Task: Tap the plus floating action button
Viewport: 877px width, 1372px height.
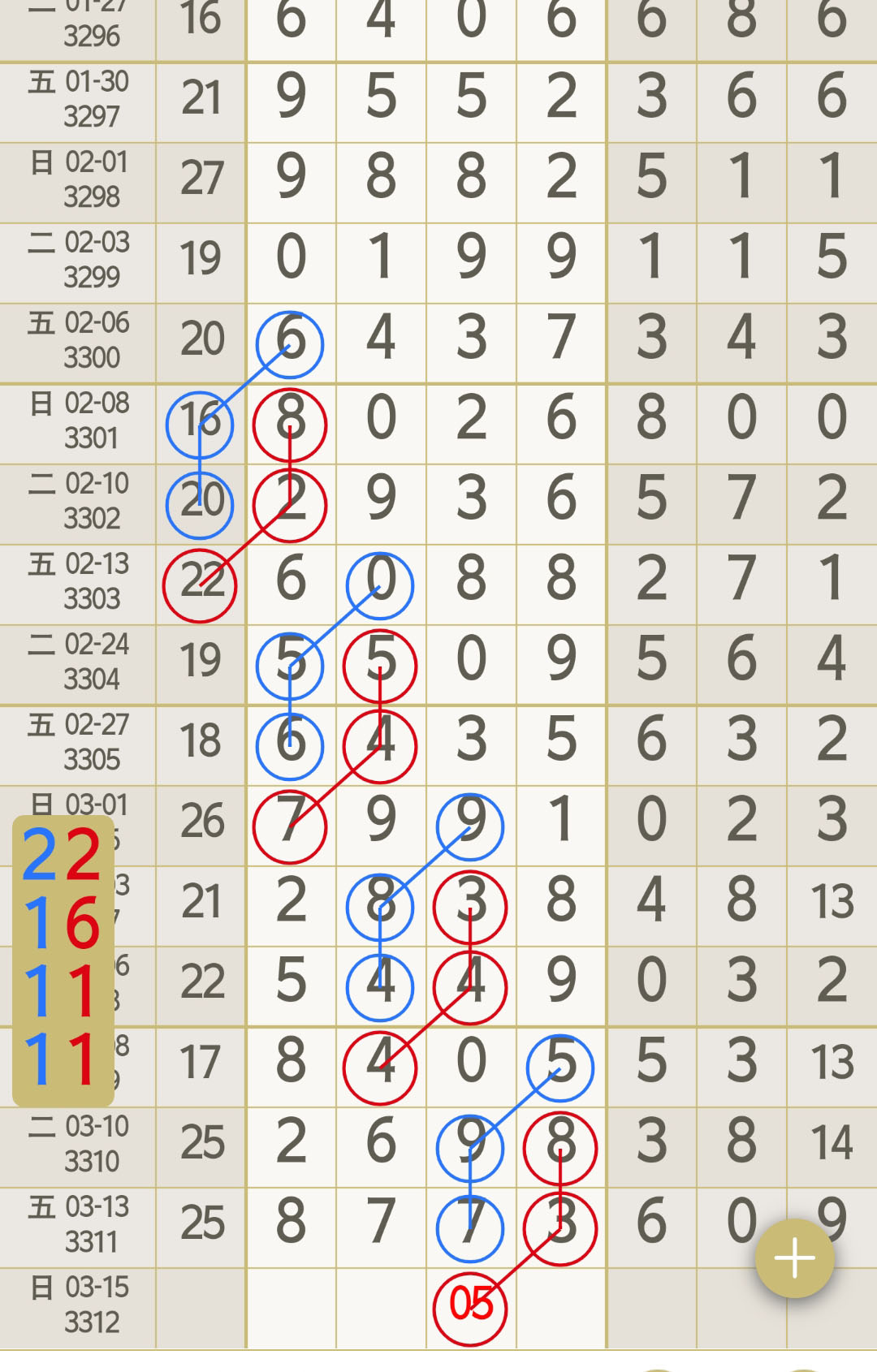Action: pos(794,1258)
